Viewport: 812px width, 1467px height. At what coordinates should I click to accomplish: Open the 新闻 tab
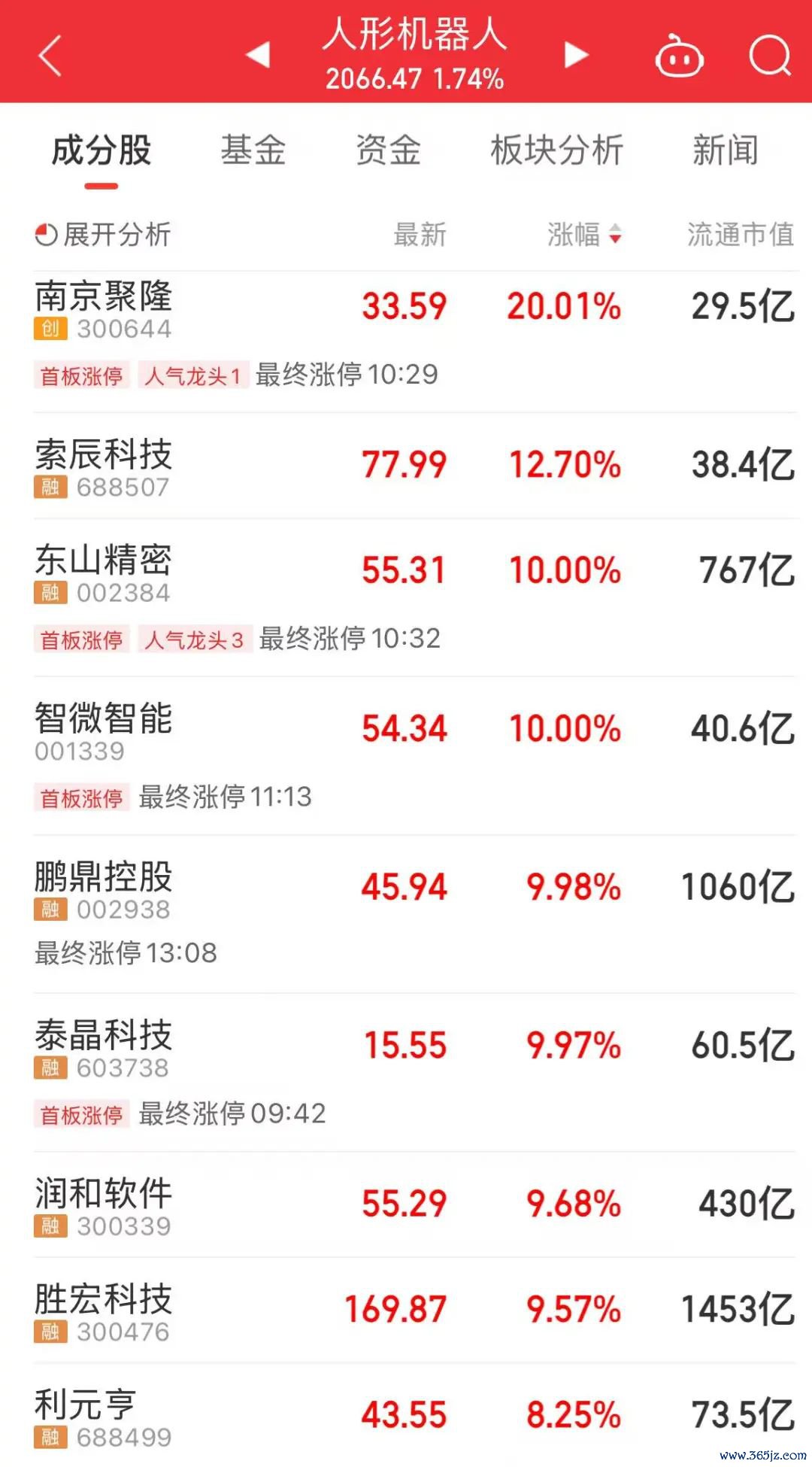726,150
